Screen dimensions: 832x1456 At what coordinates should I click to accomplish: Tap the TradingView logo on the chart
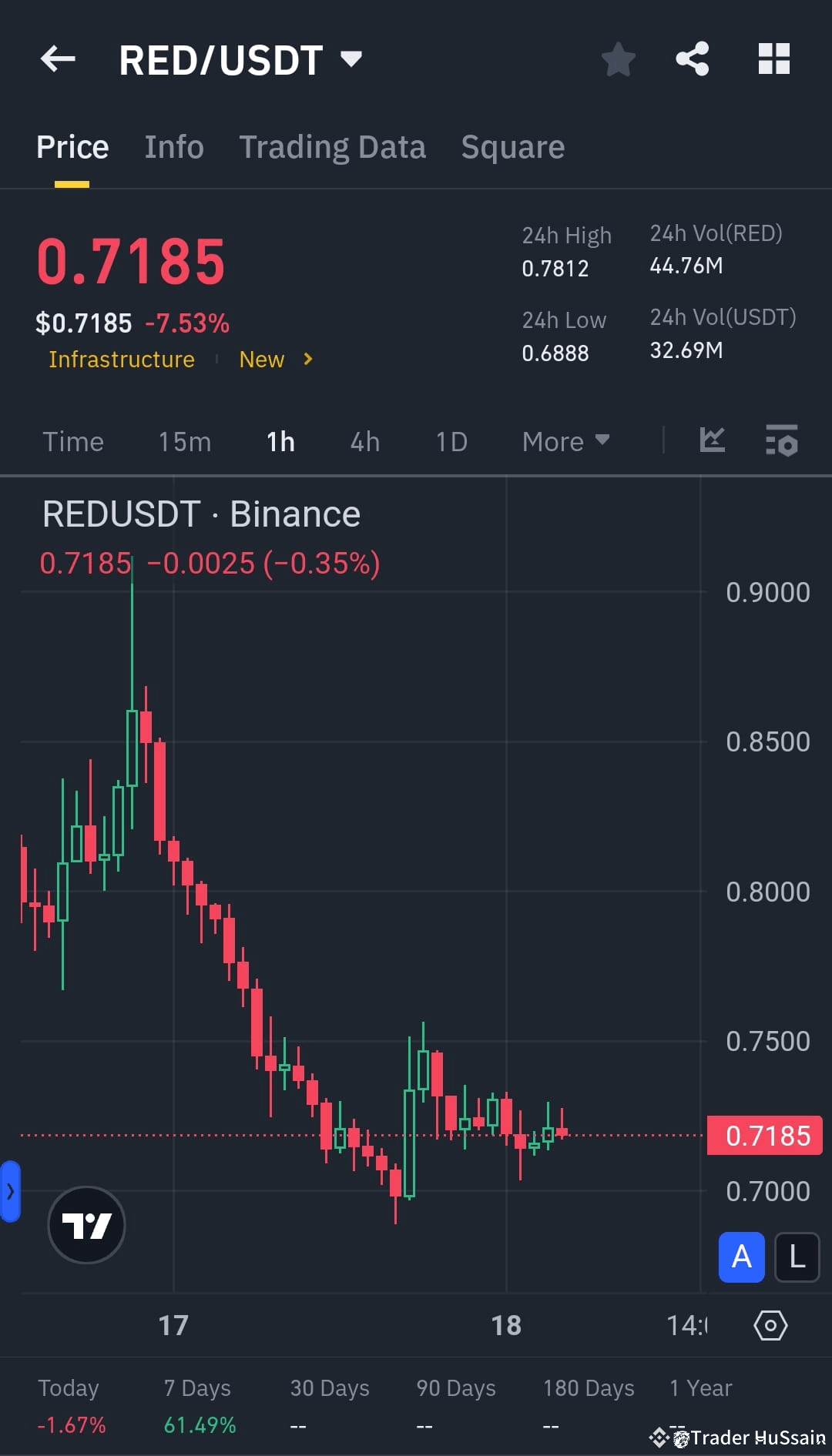pyautogui.click(x=86, y=1226)
